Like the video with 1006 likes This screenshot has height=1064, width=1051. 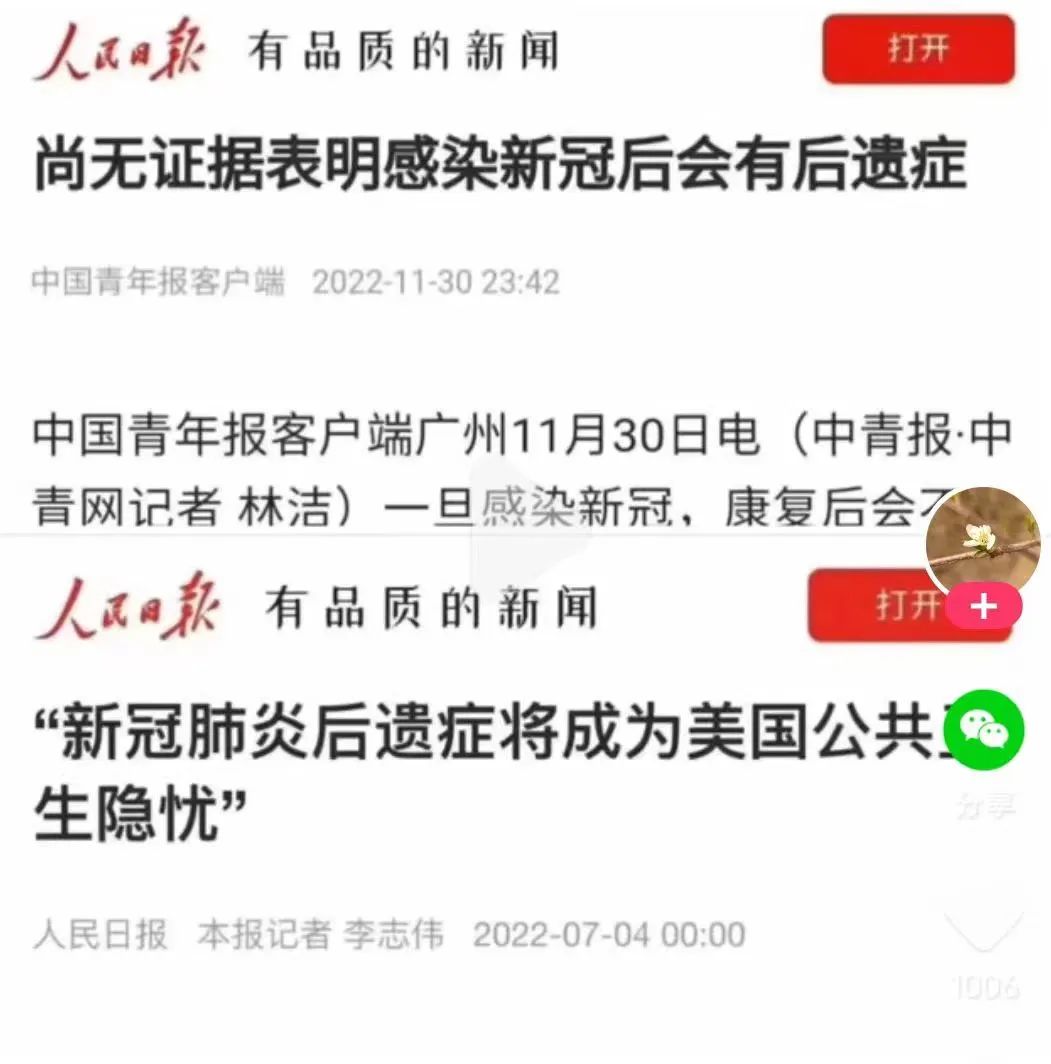coord(985,930)
